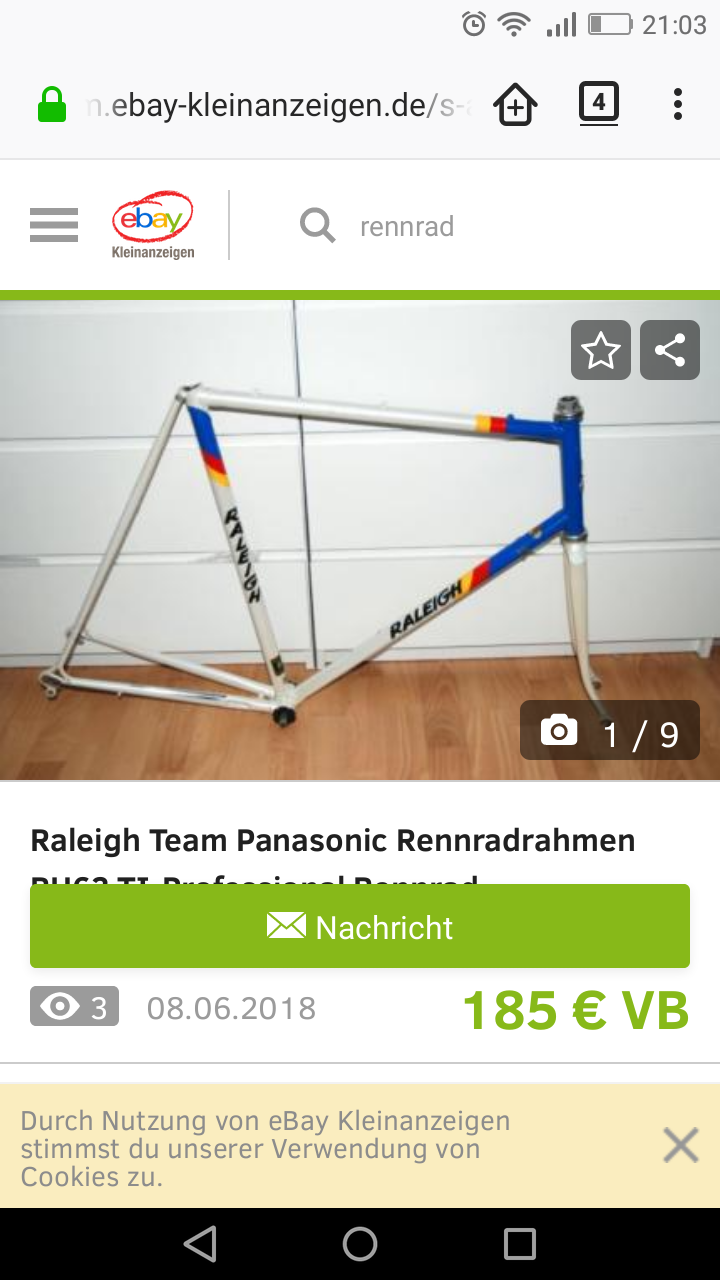Open browser tab switcher showing 4
The image size is (720, 1280).
(x=598, y=104)
